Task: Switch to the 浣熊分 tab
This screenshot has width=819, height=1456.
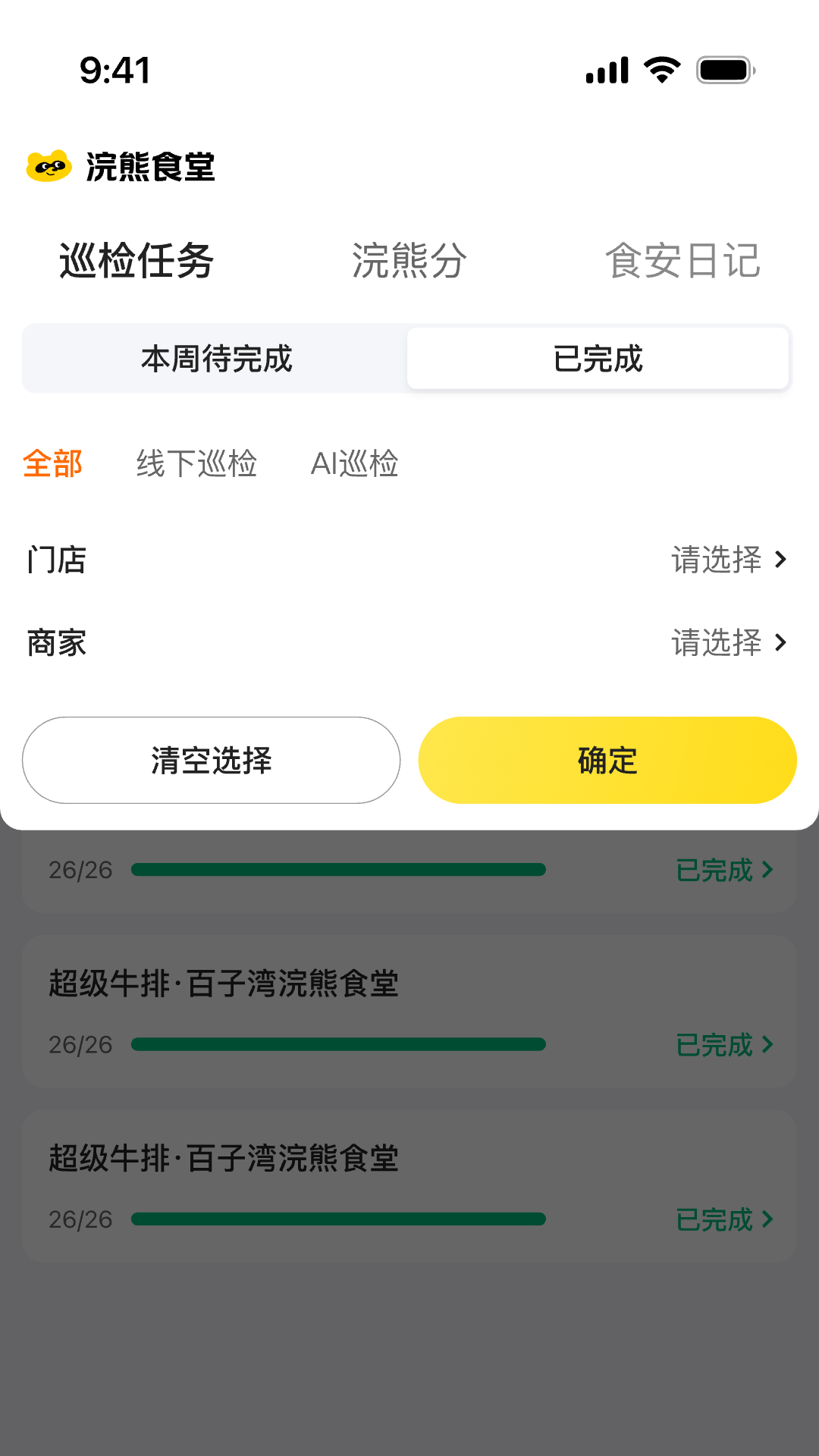Action: click(409, 262)
